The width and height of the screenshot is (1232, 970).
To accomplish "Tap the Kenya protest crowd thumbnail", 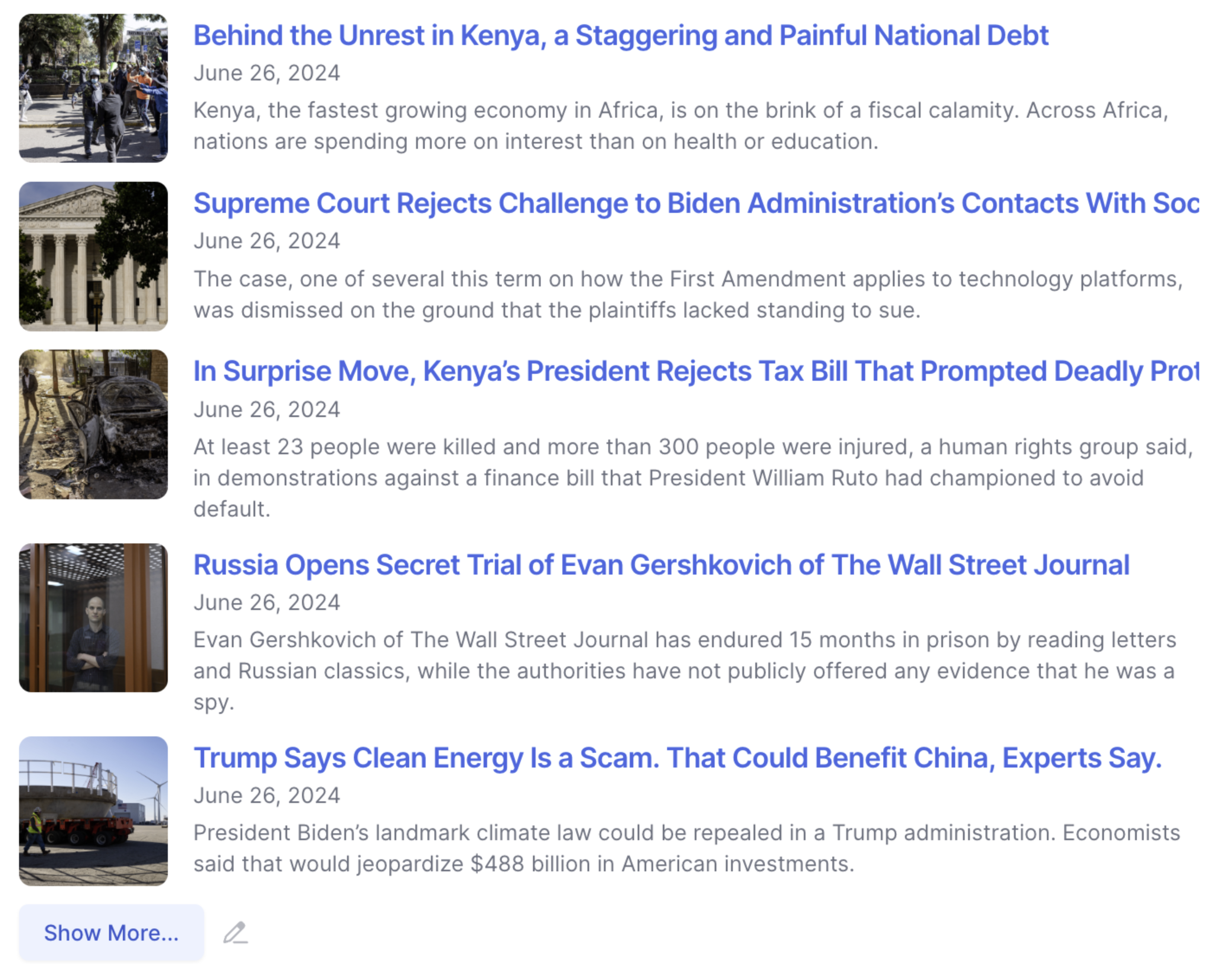I will 93,88.
